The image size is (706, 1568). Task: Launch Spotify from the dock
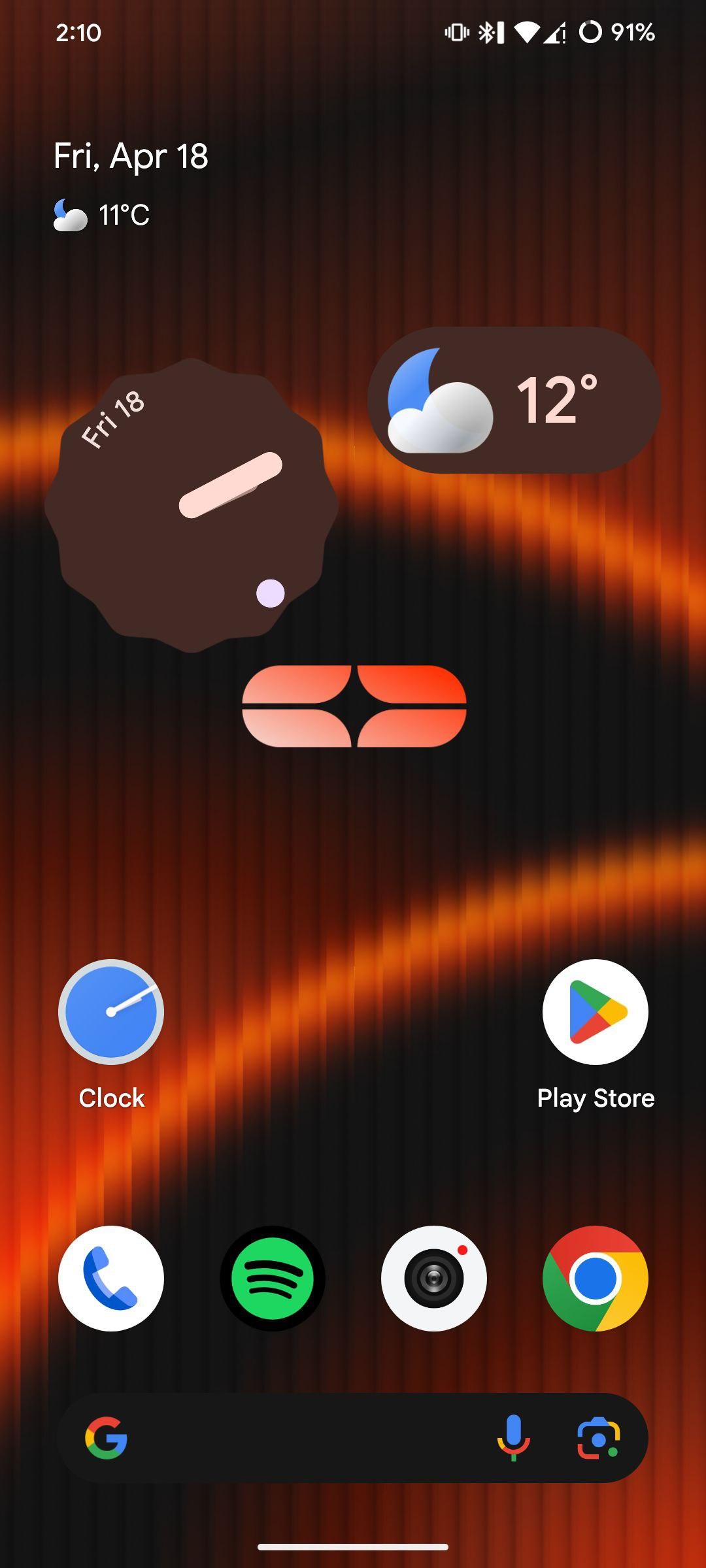click(273, 1279)
